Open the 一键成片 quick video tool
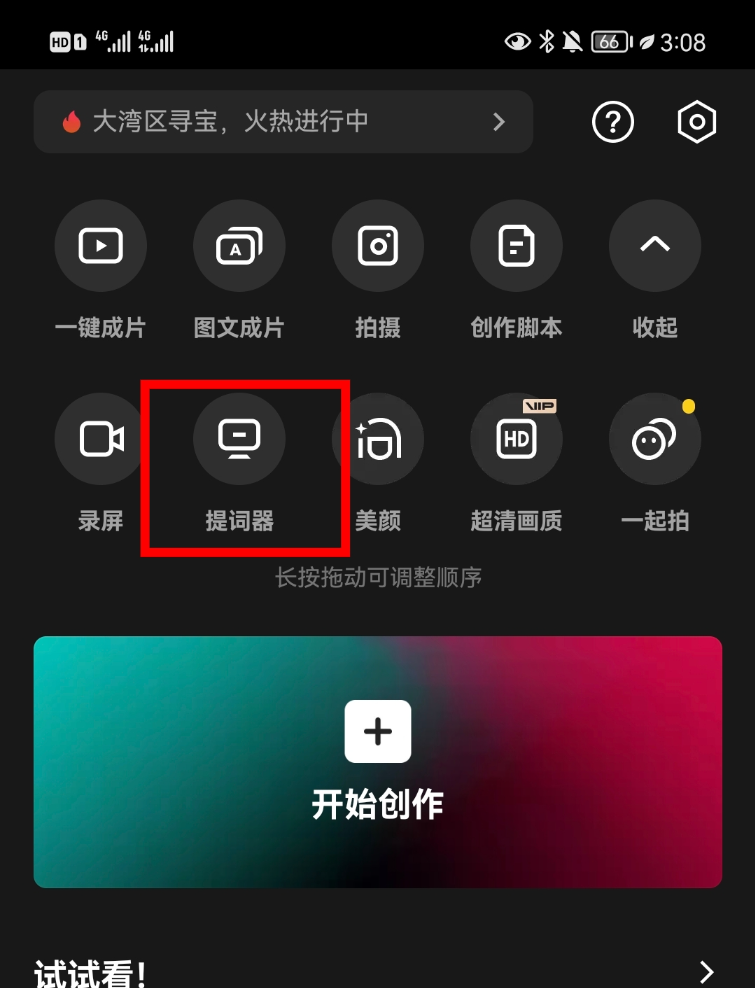 (100, 246)
